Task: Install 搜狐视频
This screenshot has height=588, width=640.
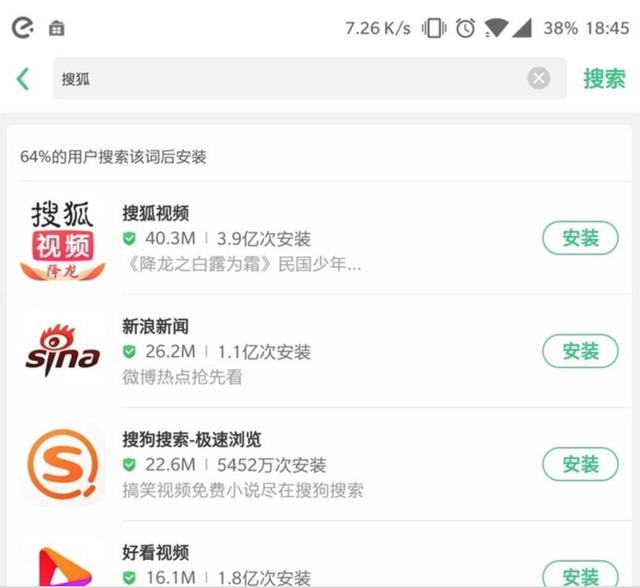Action: 580,238
